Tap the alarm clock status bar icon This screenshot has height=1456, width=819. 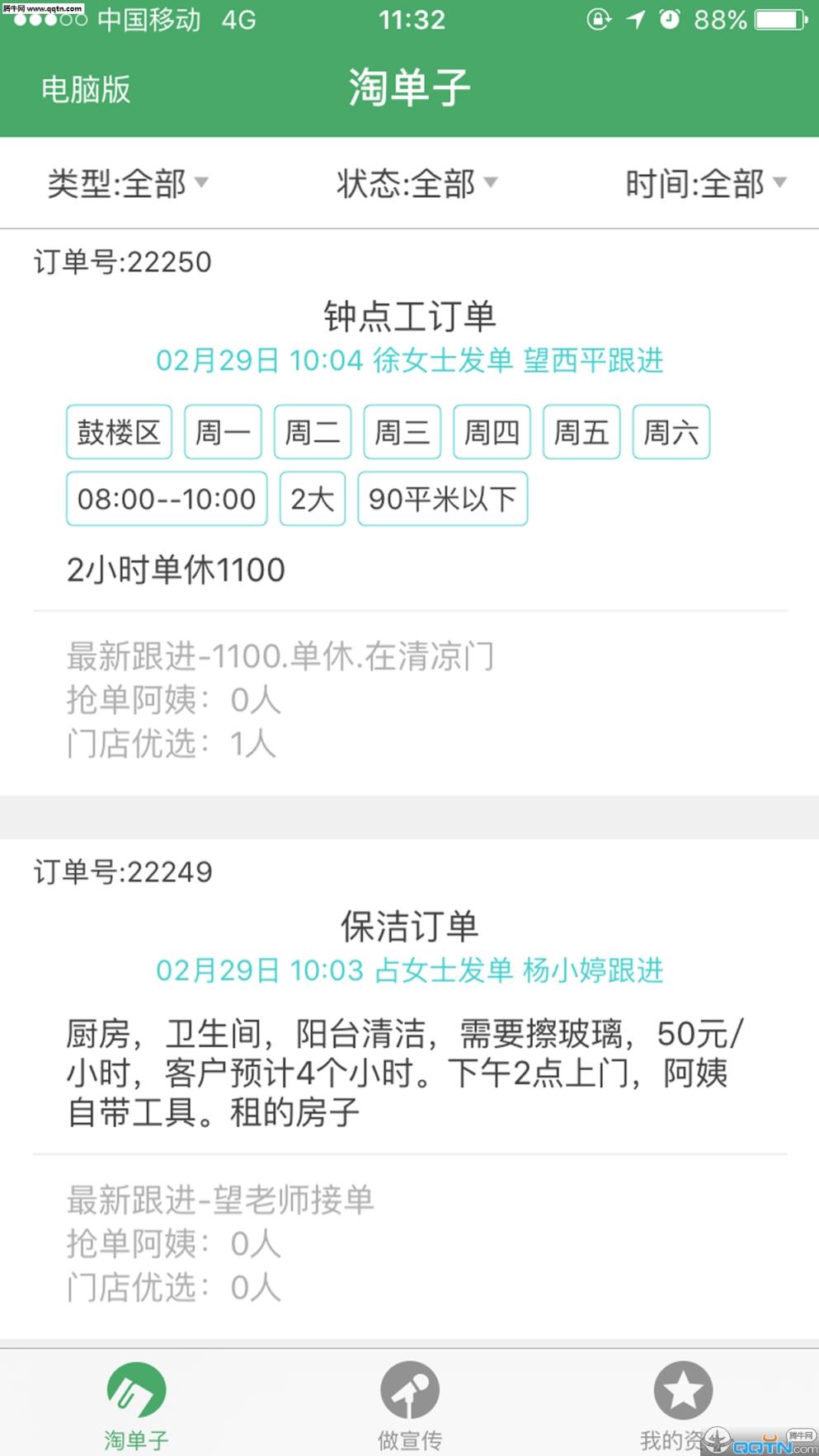[x=670, y=18]
